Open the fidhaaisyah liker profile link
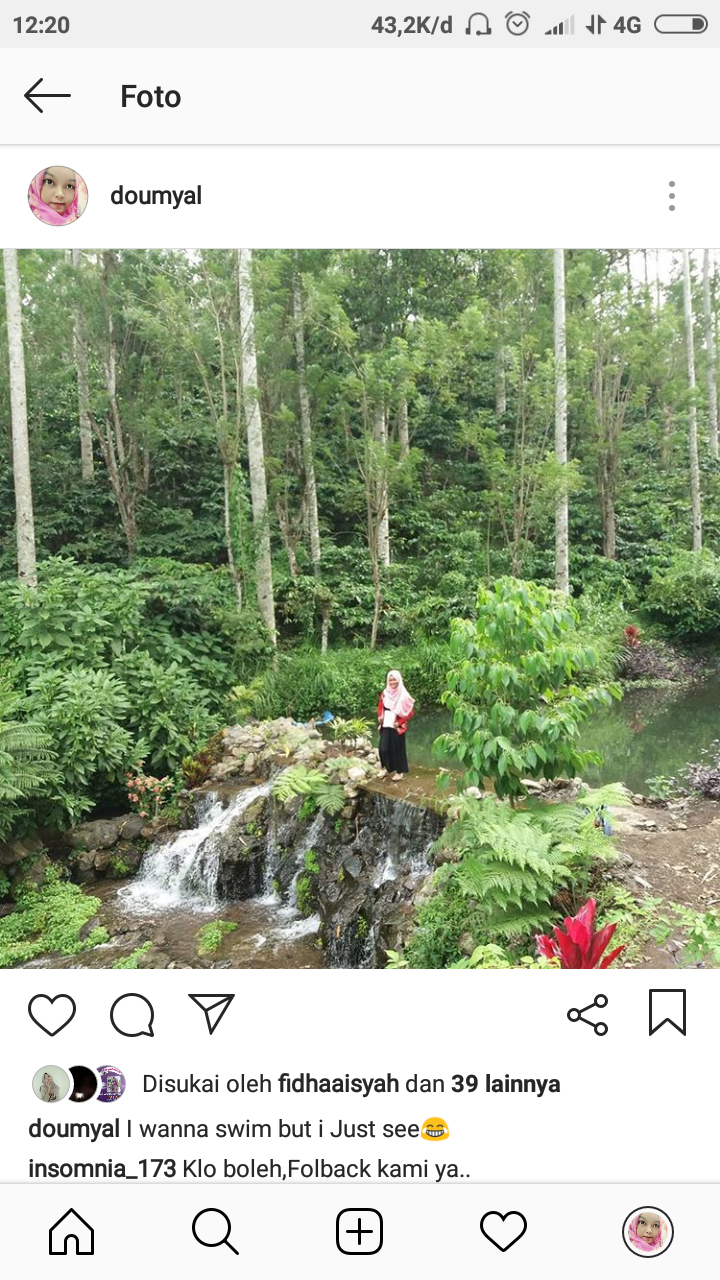 pos(338,1084)
